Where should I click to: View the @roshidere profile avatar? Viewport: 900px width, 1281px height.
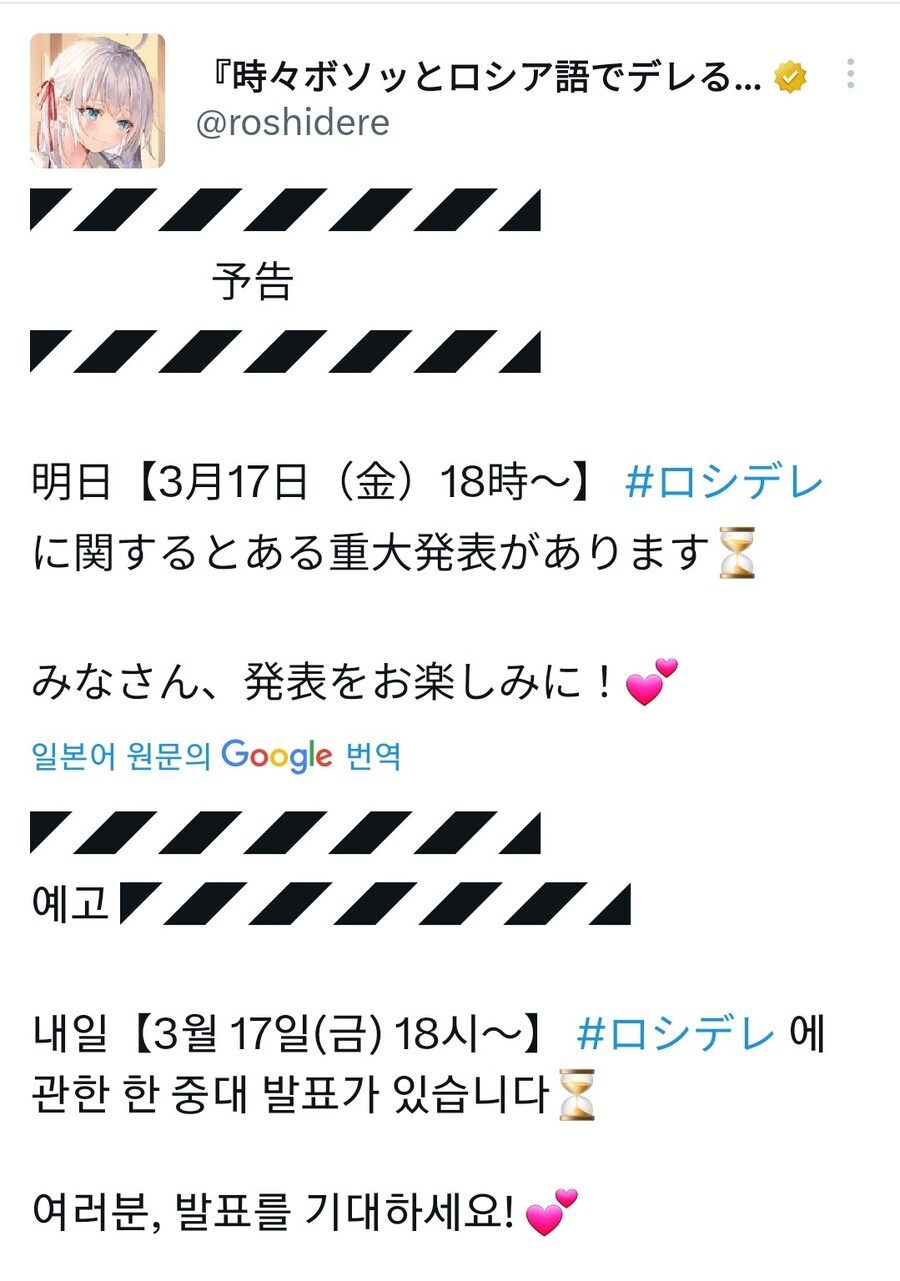97,97
